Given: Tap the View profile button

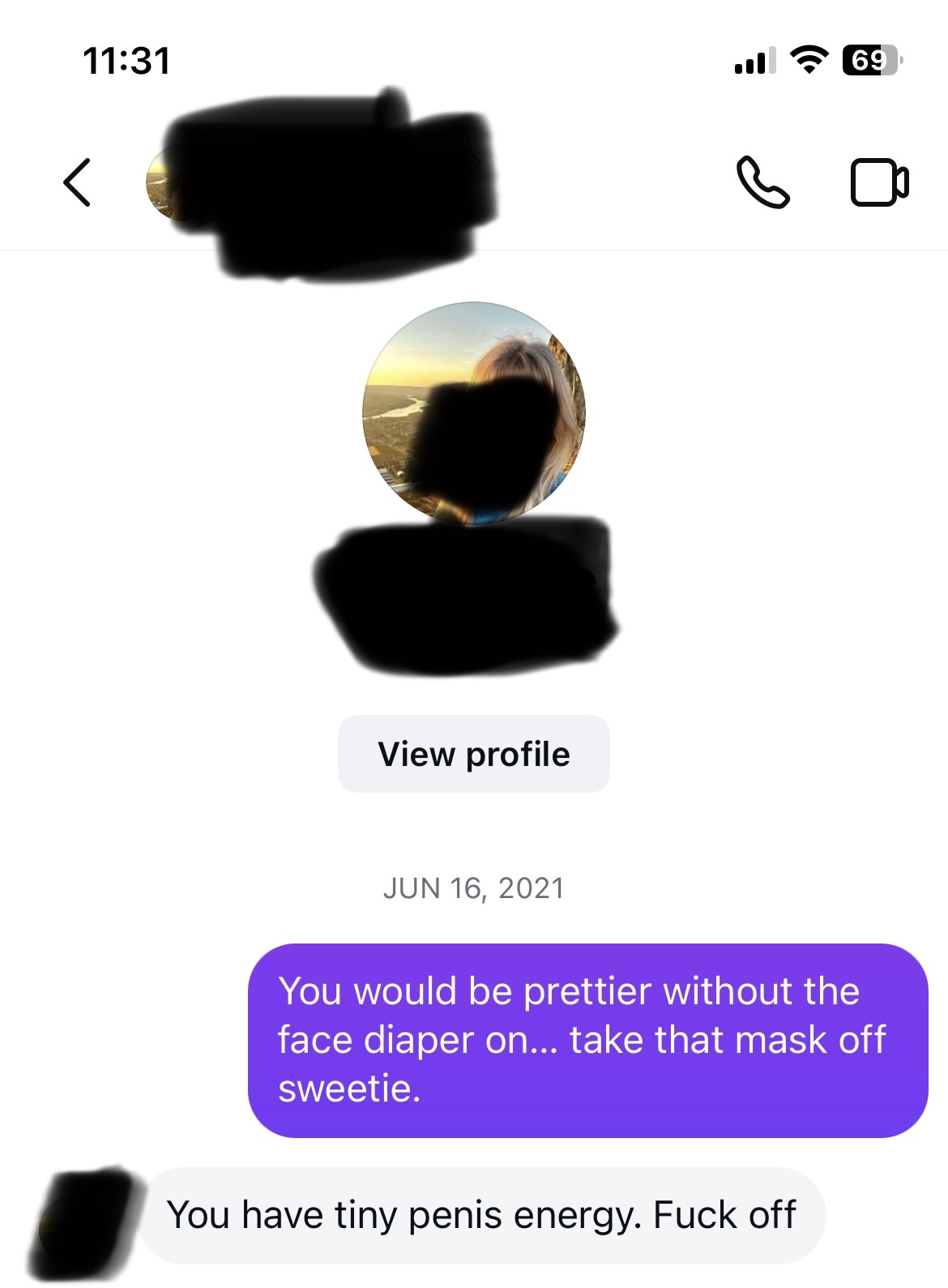Looking at the screenshot, I should [473, 754].
